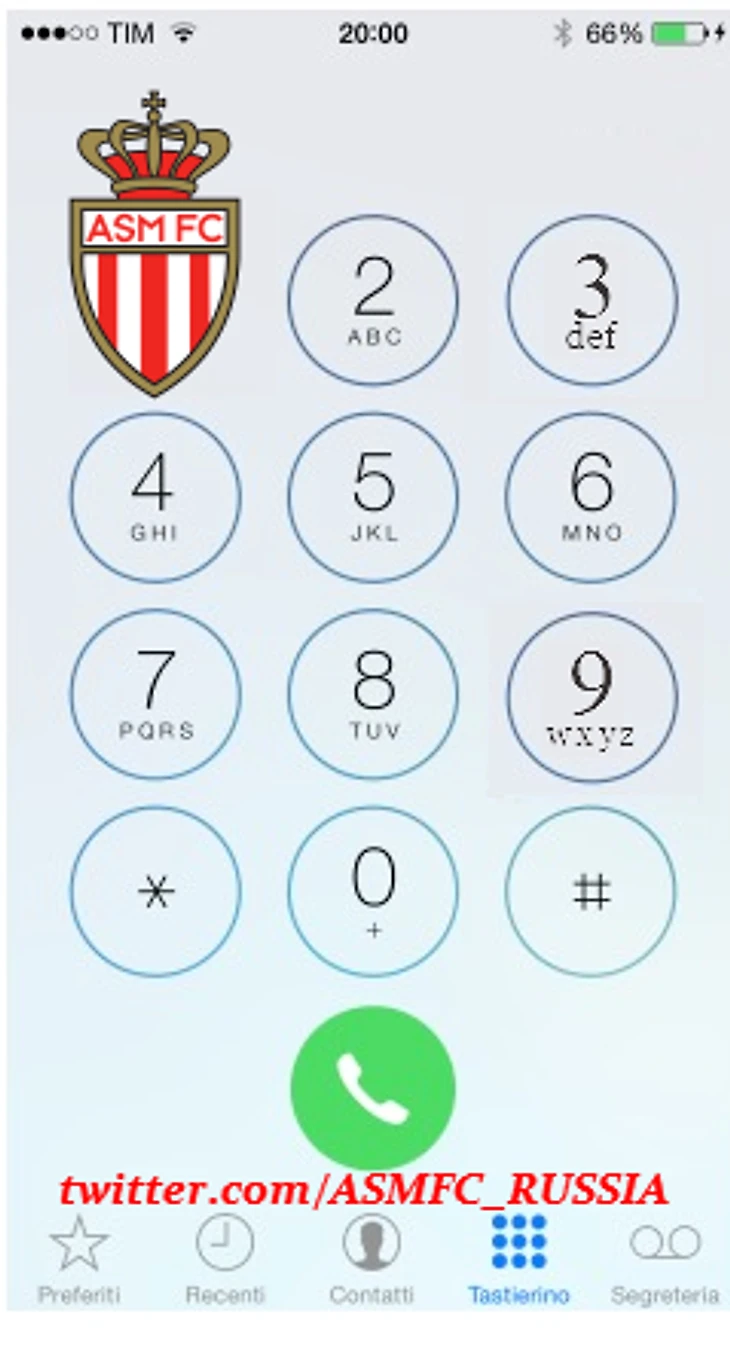The width and height of the screenshot is (730, 1347).
Task: Enter digit 0 on the keypad
Action: 373,891
